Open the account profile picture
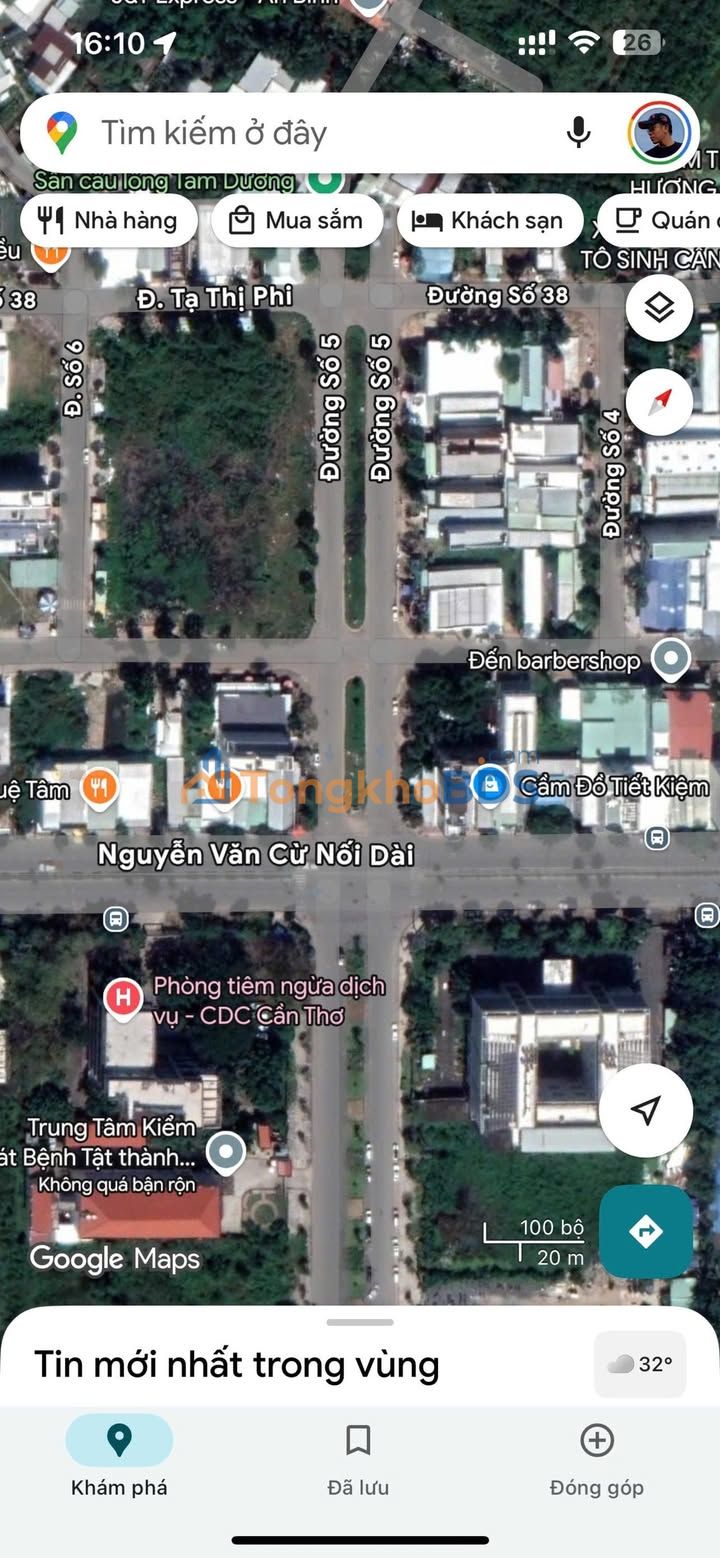720x1558 pixels. [x=659, y=133]
